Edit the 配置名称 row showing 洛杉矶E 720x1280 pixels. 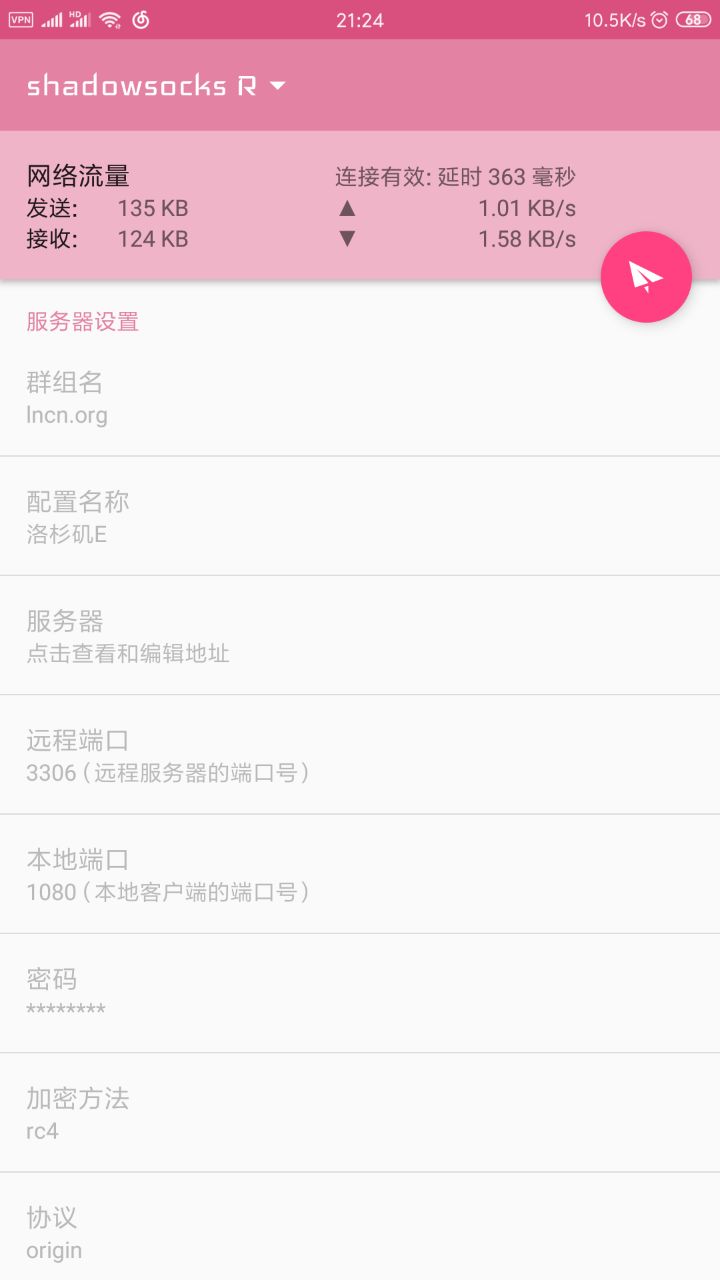(360, 516)
